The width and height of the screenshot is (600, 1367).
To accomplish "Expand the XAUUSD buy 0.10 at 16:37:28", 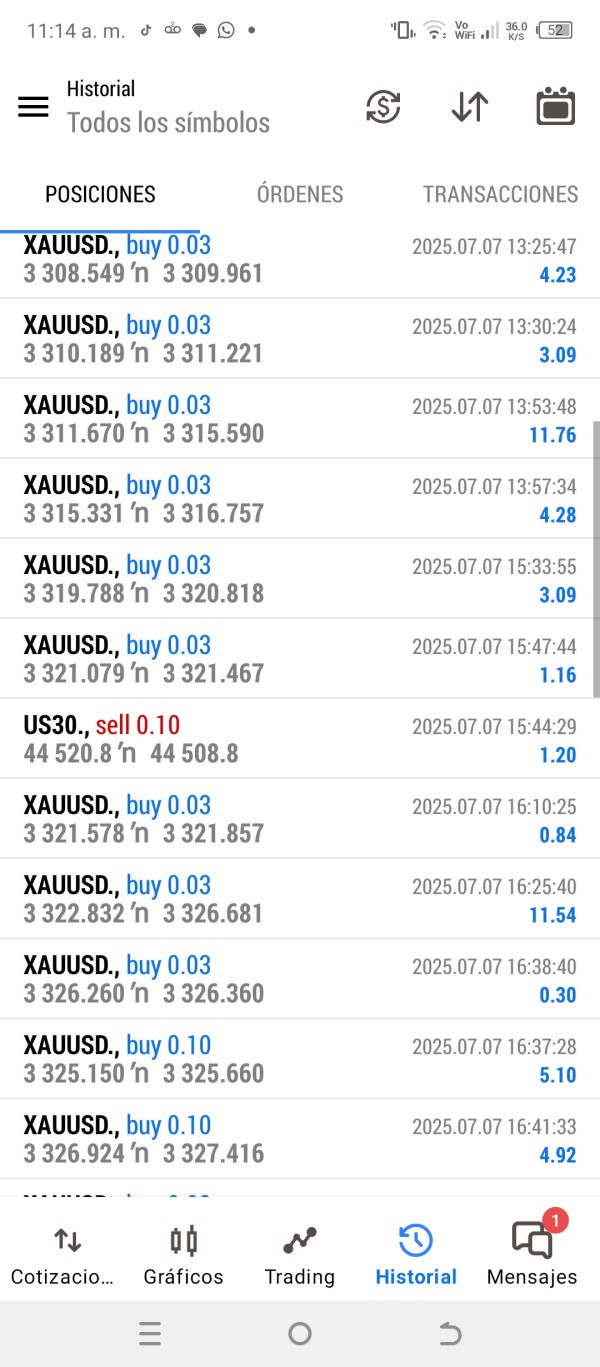I will [300, 1058].
